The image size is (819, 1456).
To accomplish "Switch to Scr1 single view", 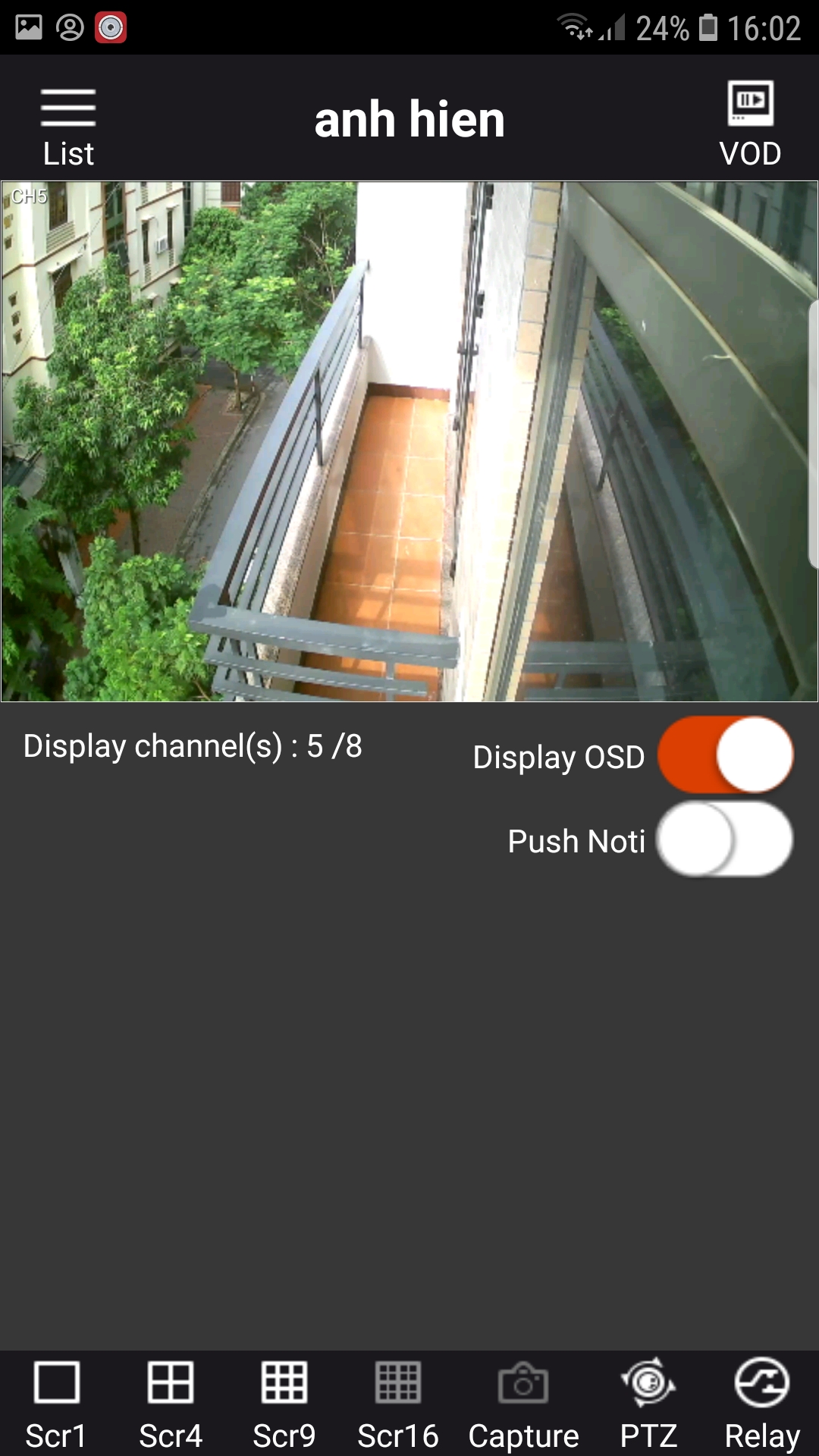I will (56, 1404).
